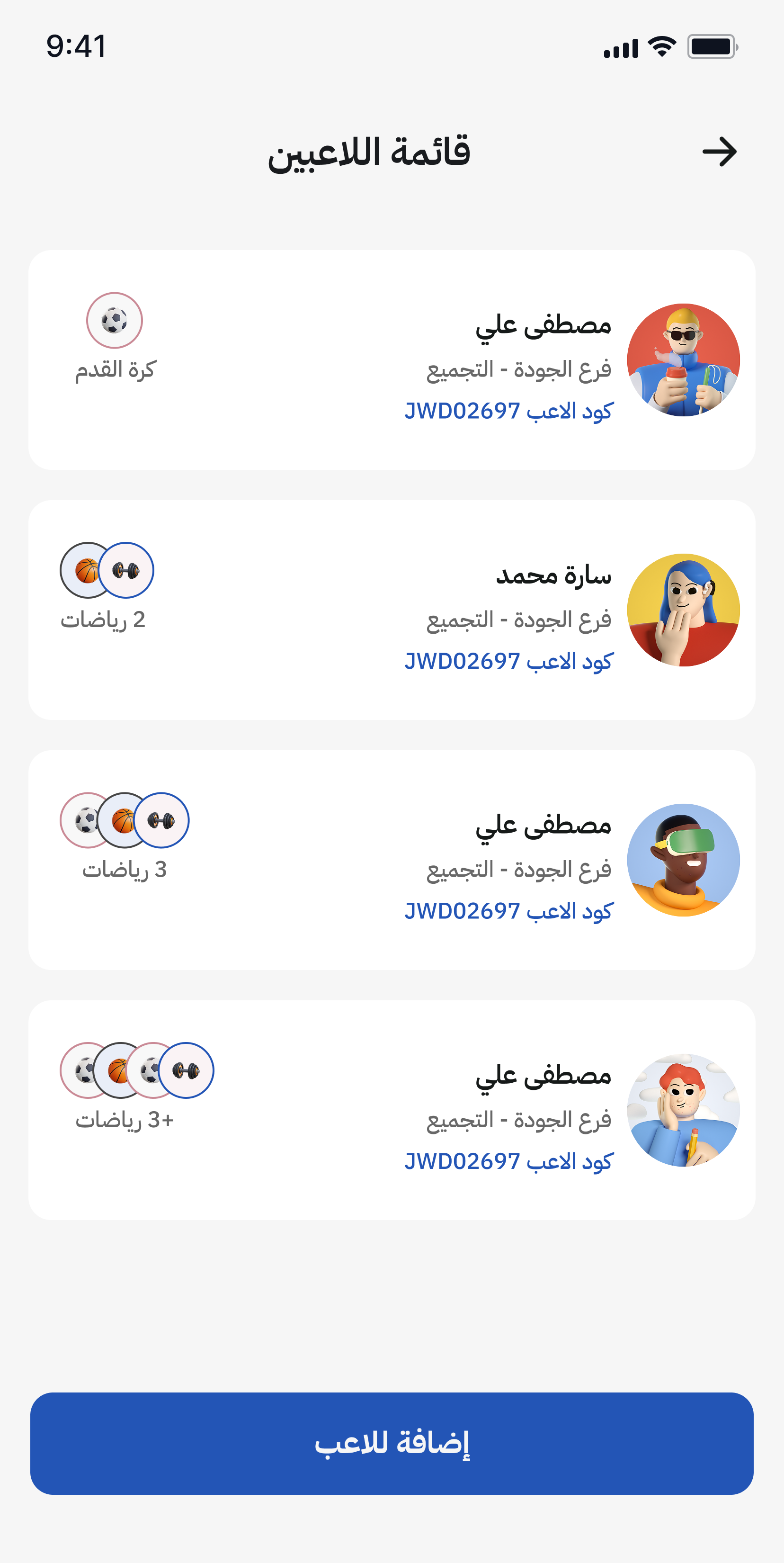Open مصطفى علي's card labeled كرة القدم
Screen dimensions: 784x1563
tap(392, 360)
